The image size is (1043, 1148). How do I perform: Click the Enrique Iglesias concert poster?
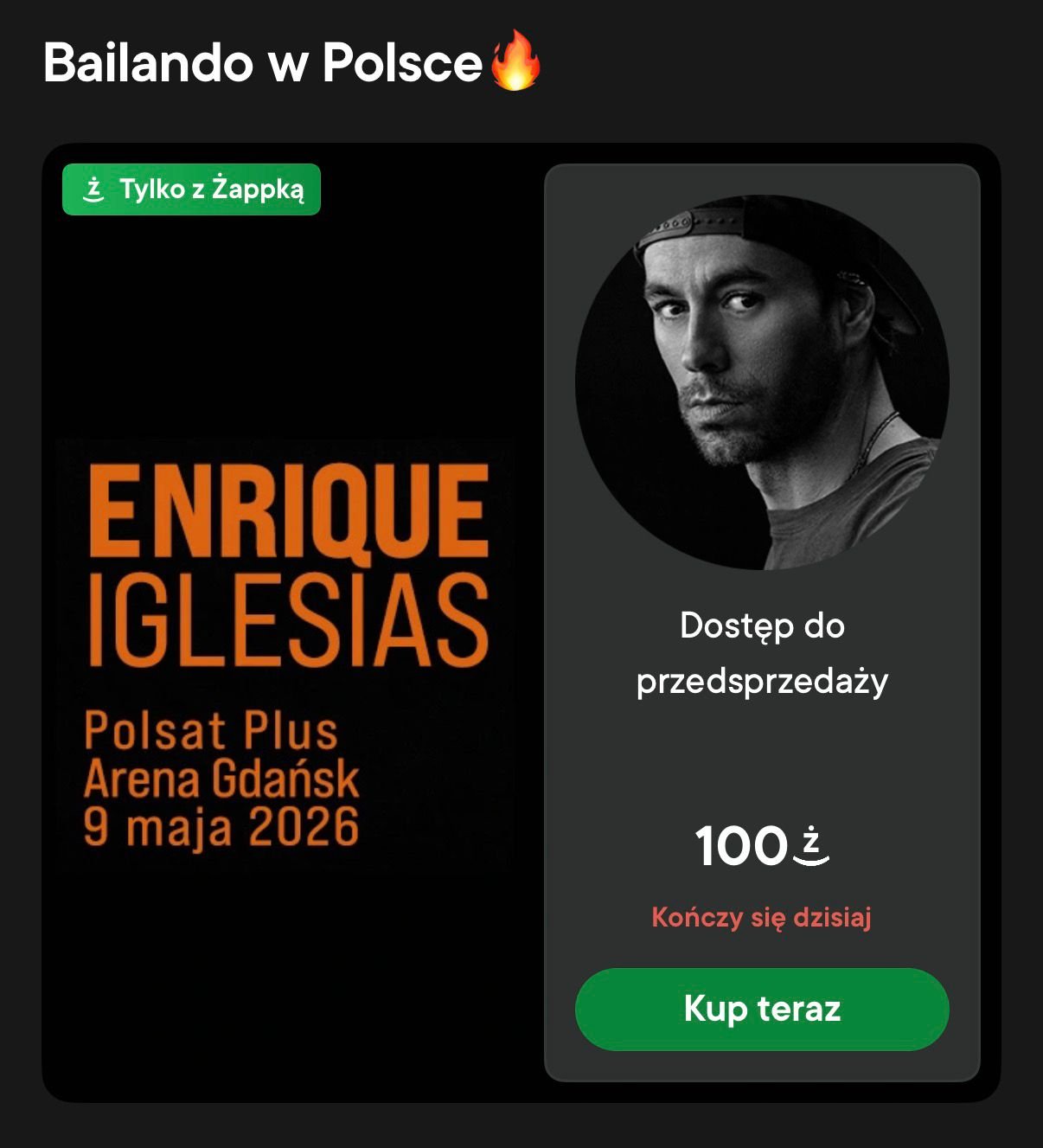285,649
